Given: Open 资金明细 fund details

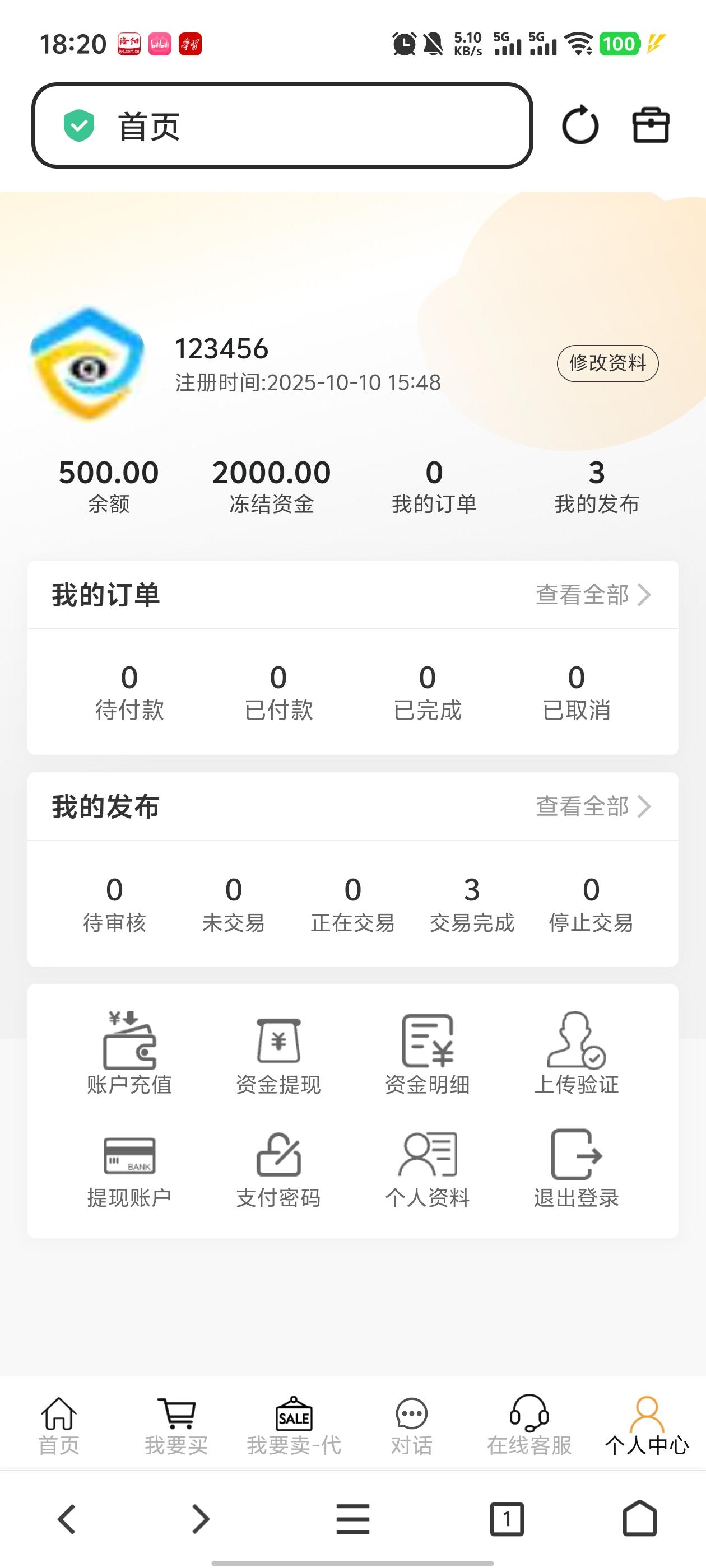Looking at the screenshot, I should click(427, 1053).
